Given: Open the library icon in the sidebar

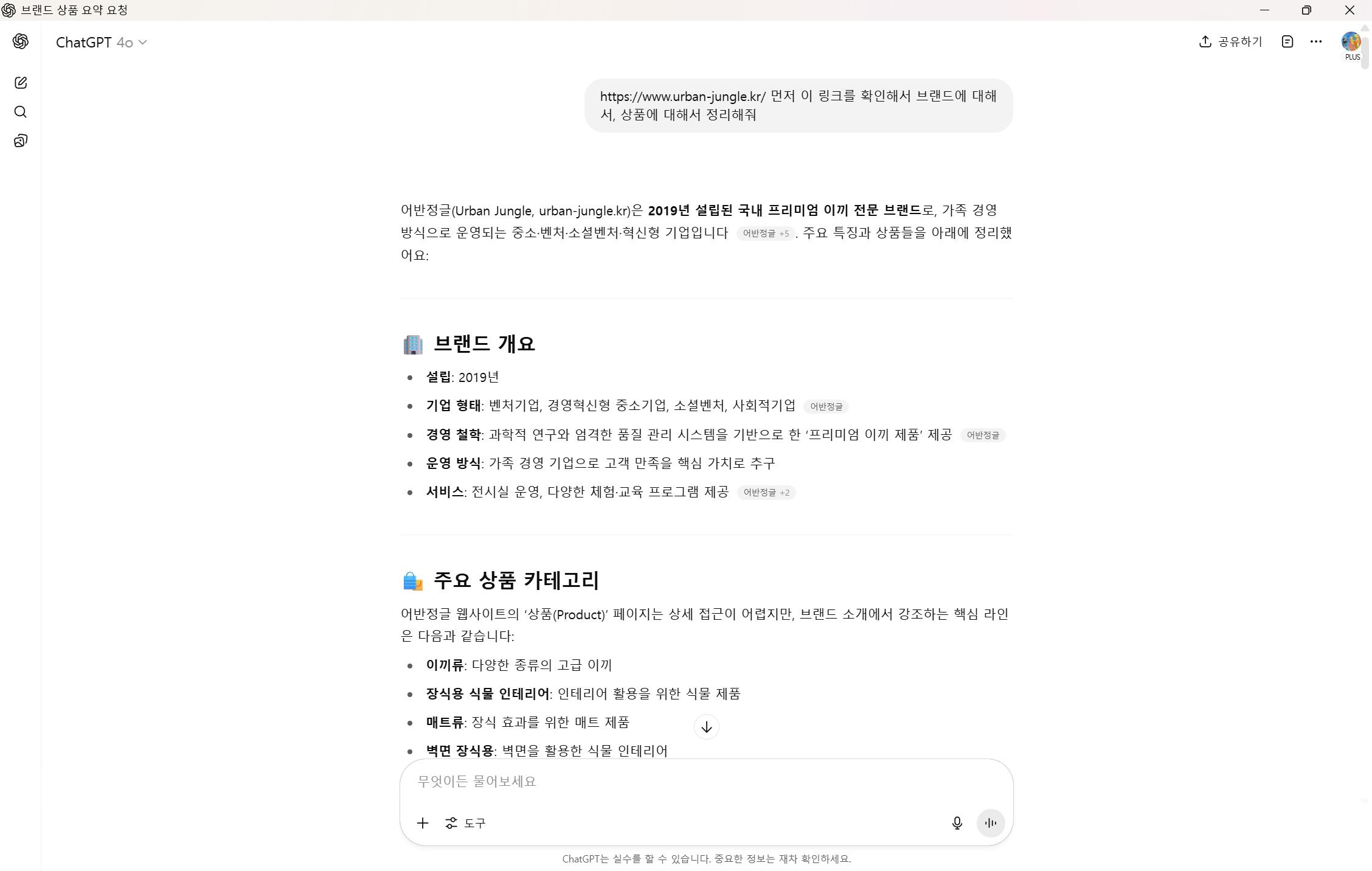Looking at the screenshot, I should pos(21,141).
